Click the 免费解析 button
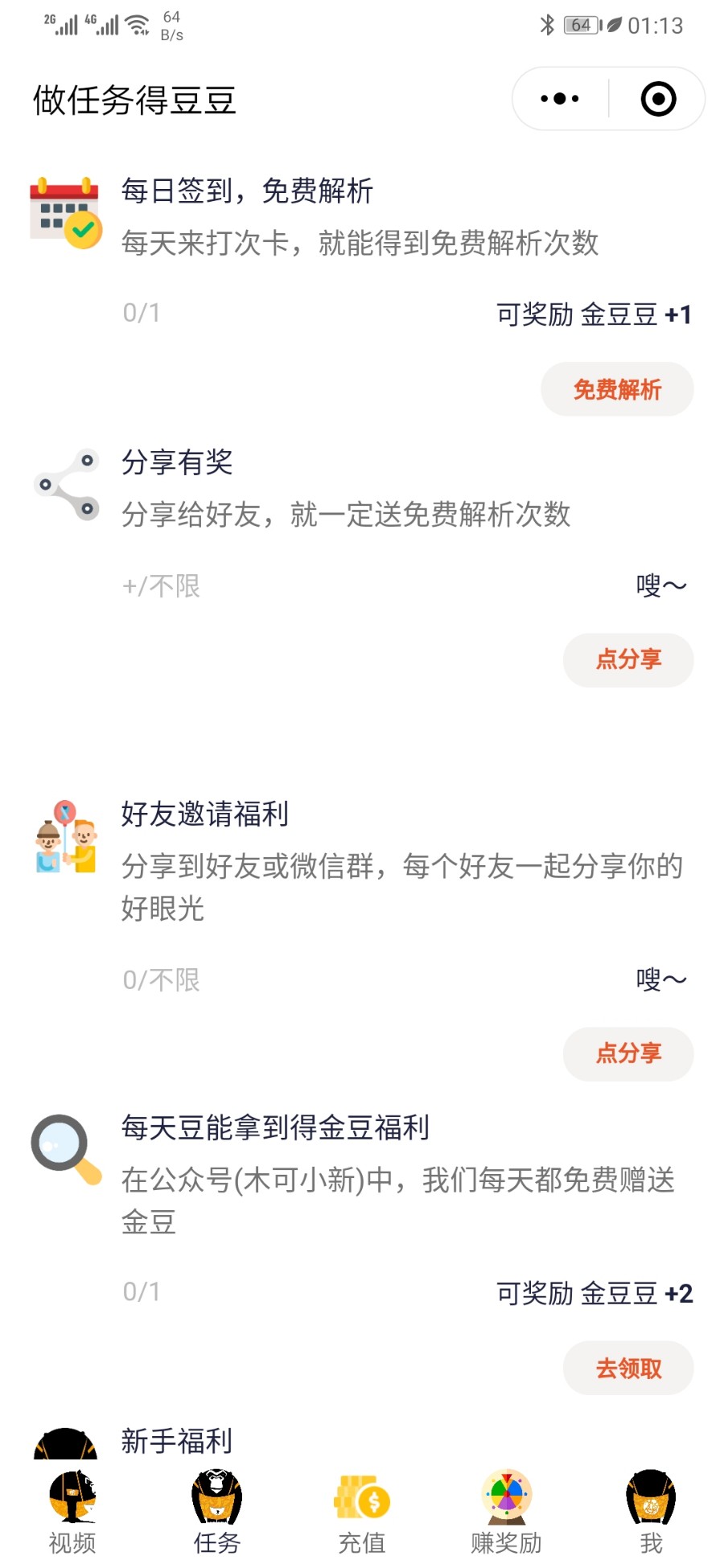This screenshot has height=1568, width=724. coord(617,388)
